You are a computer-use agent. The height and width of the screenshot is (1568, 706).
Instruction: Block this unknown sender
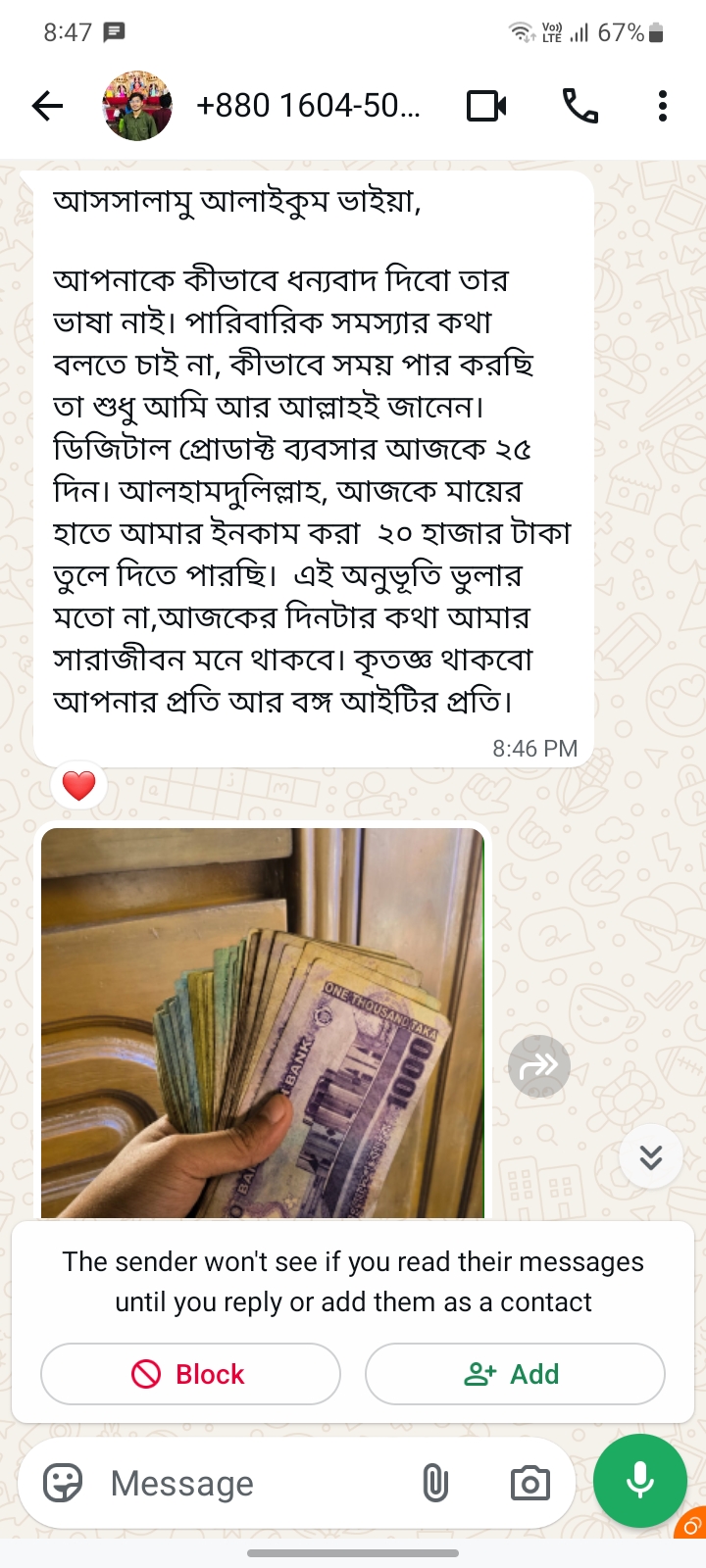click(x=190, y=1374)
